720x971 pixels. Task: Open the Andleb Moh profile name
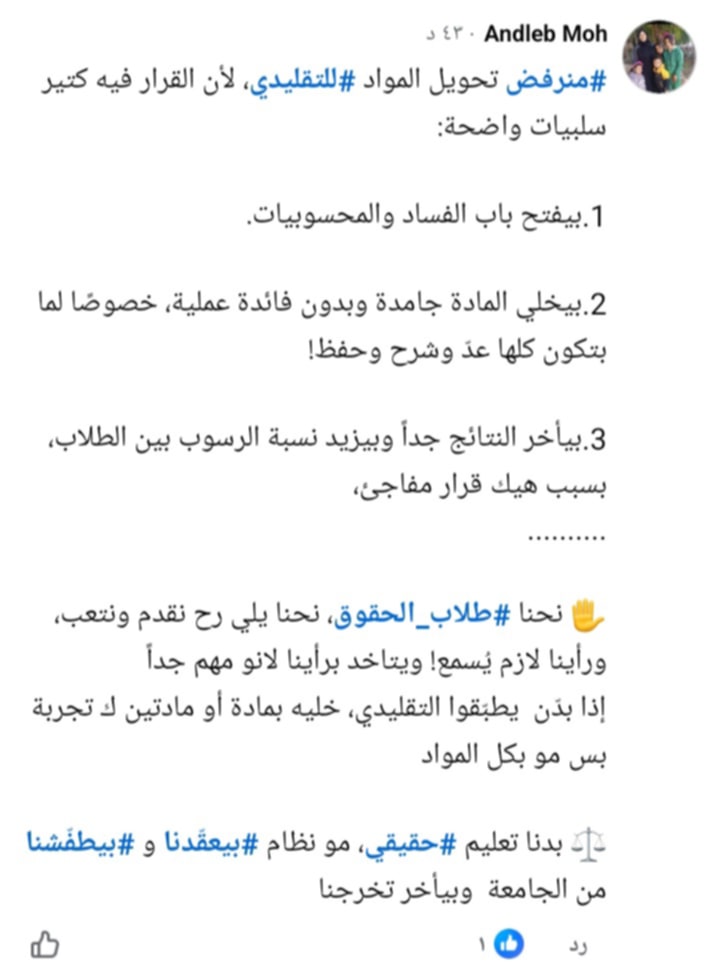547,35
